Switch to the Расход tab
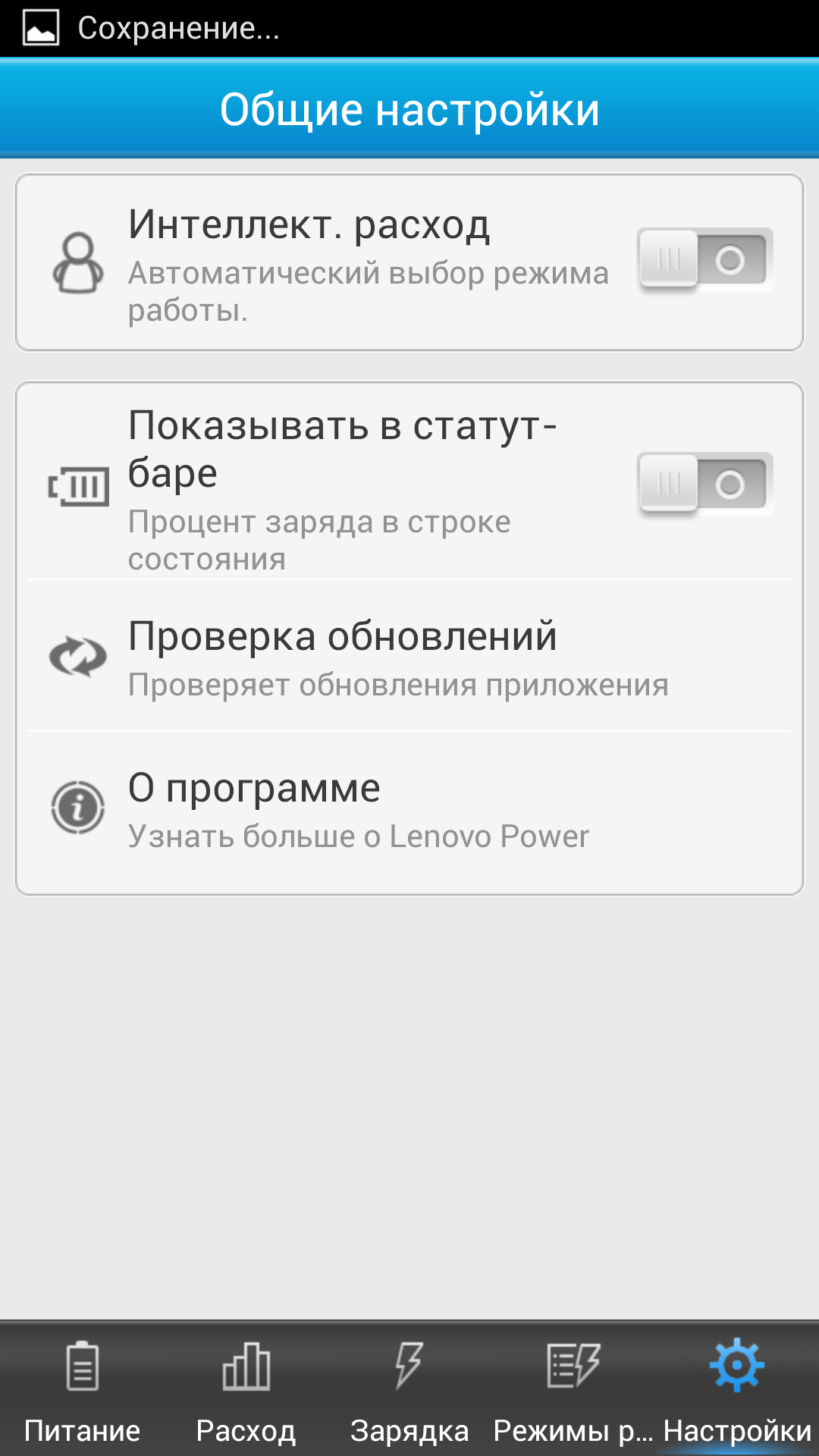Viewport: 819px width, 1456px height. click(x=246, y=1389)
